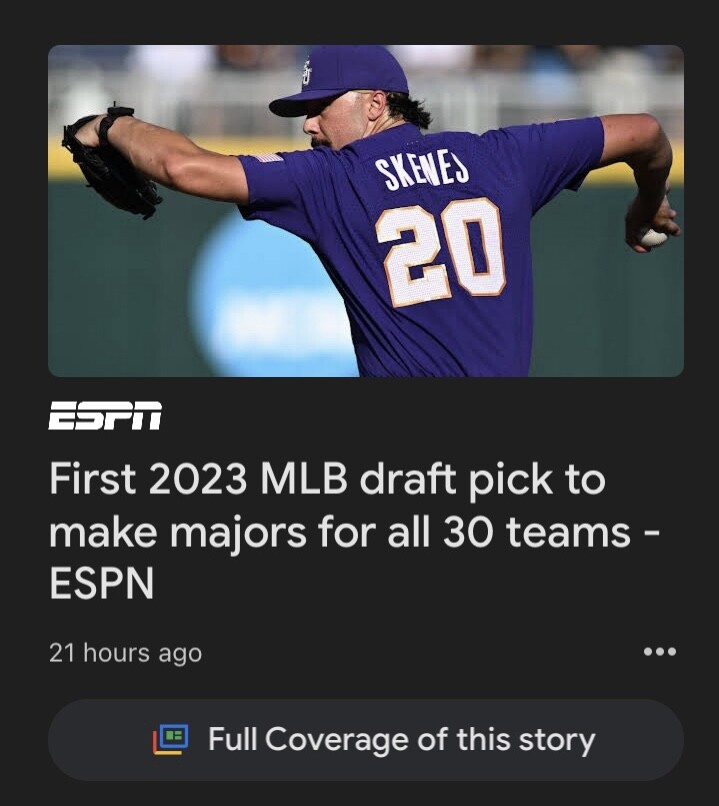Open the three-dot options menu

(660, 652)
